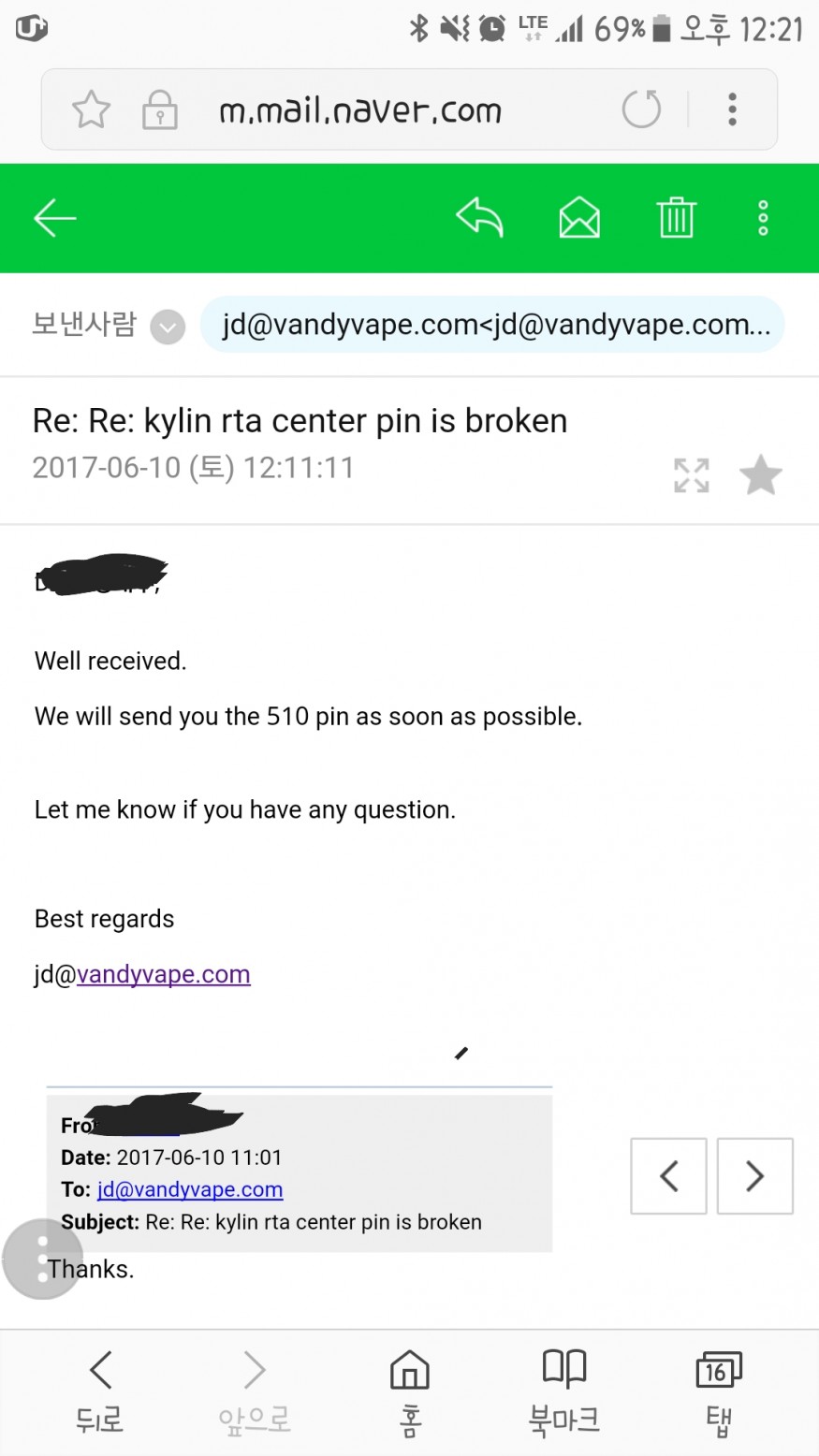Expand the message to full screen
Image resolution: width=819 pixels, height=1456 pixels.
click(x=692, y=475)
